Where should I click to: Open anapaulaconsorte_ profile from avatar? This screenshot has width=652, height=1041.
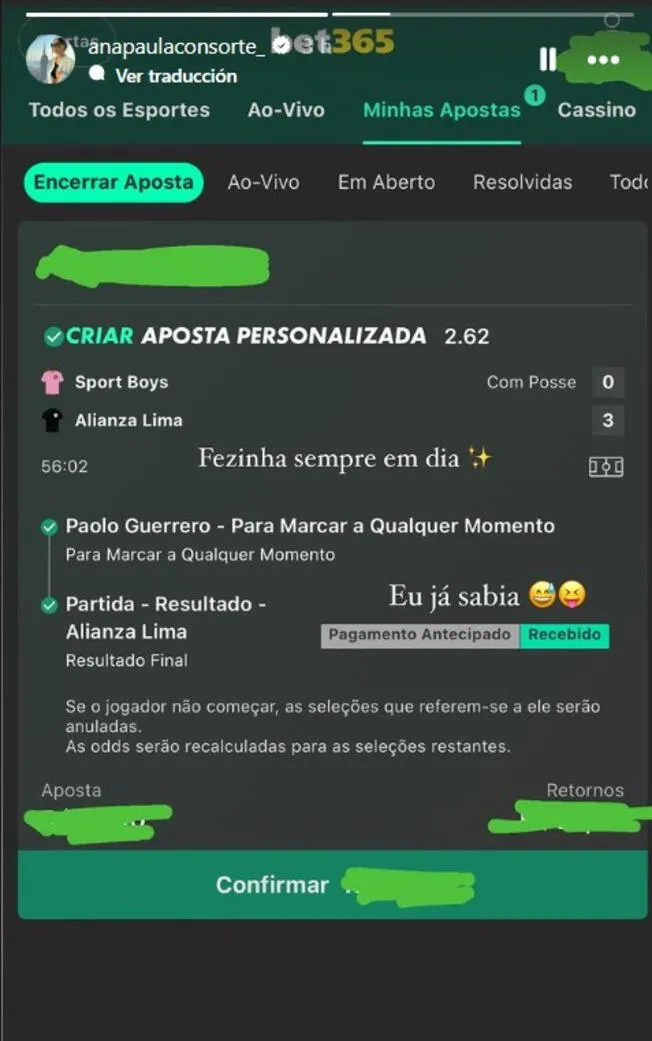(50, 59)
